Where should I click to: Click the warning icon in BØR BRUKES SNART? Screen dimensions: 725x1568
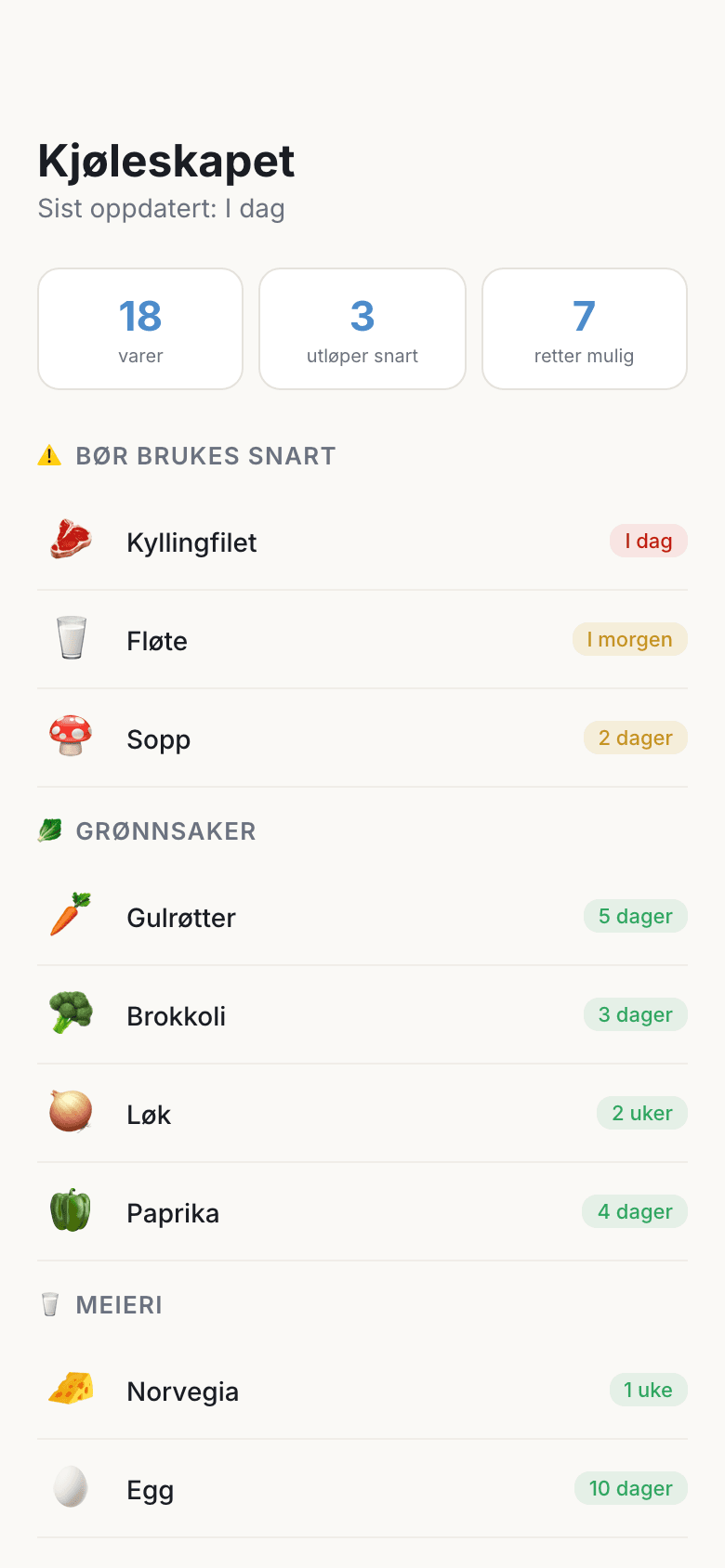49,455
